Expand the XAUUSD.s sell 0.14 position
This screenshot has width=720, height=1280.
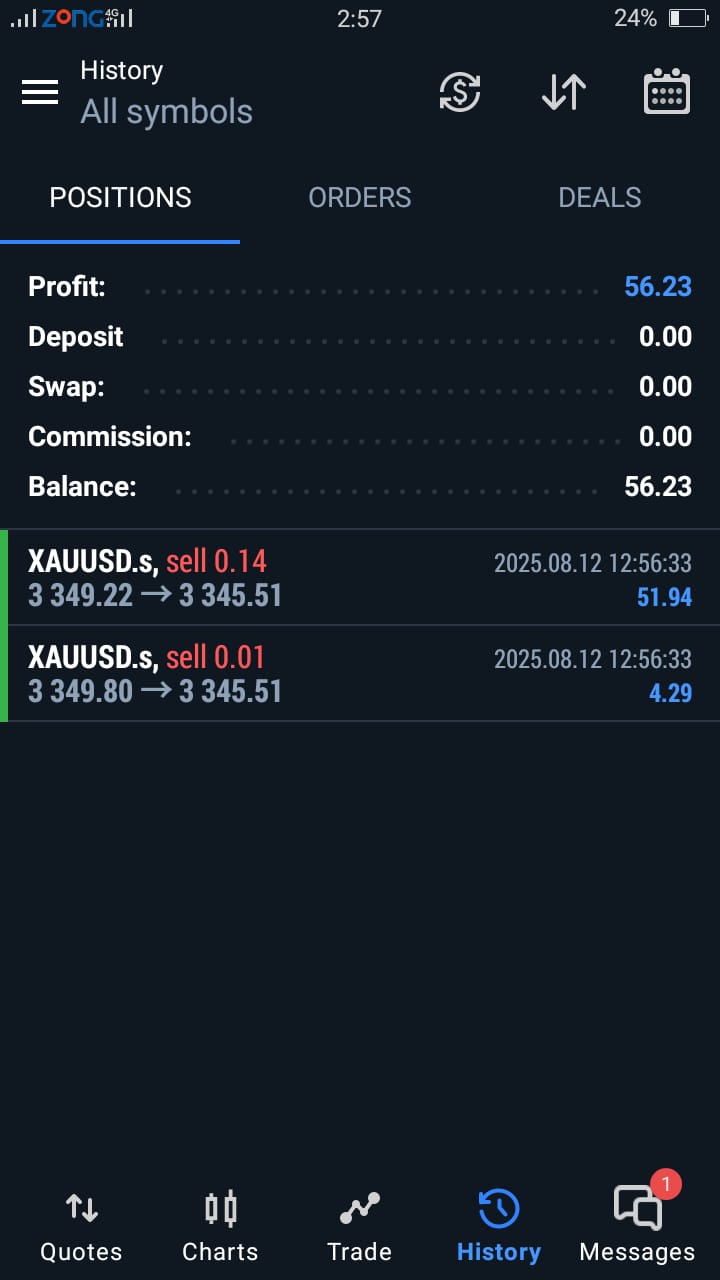pos(360,578)
